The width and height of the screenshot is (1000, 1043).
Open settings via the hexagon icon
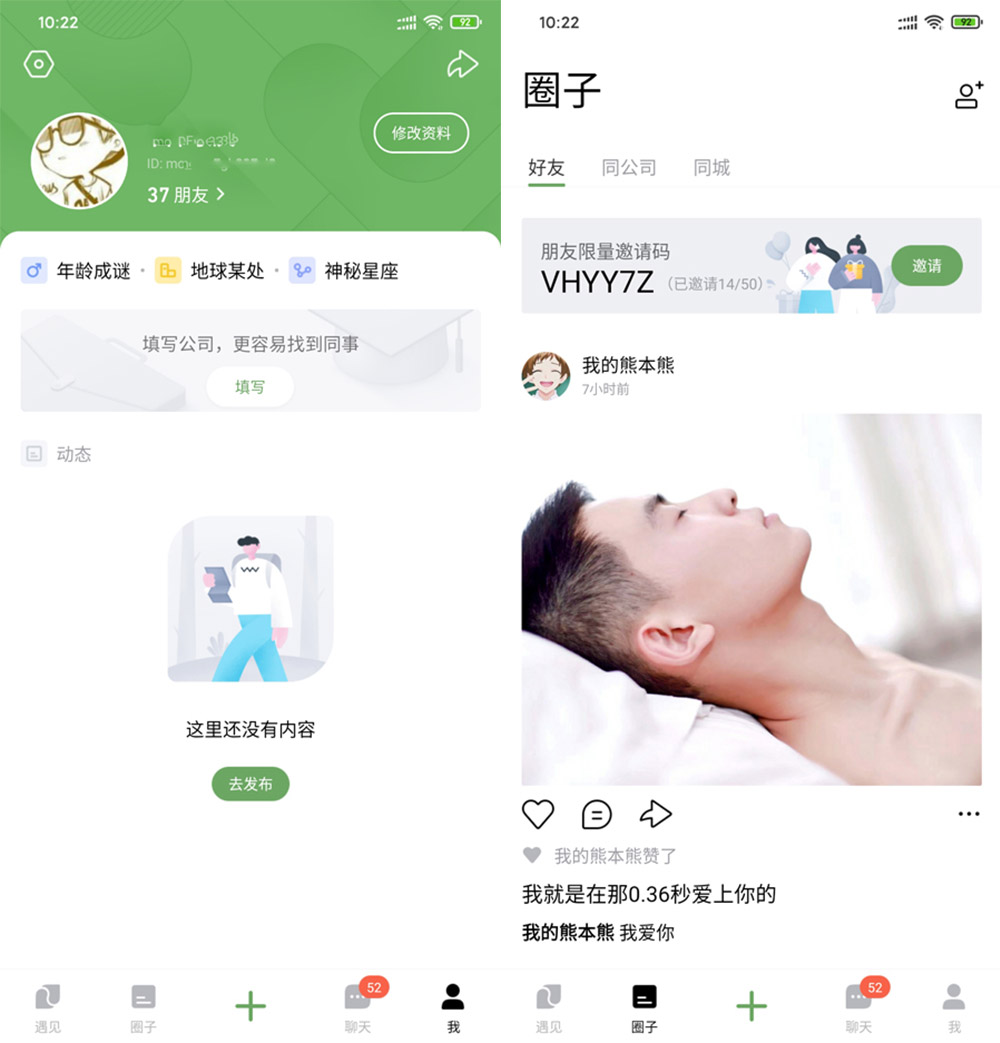[x=38, y=65]
